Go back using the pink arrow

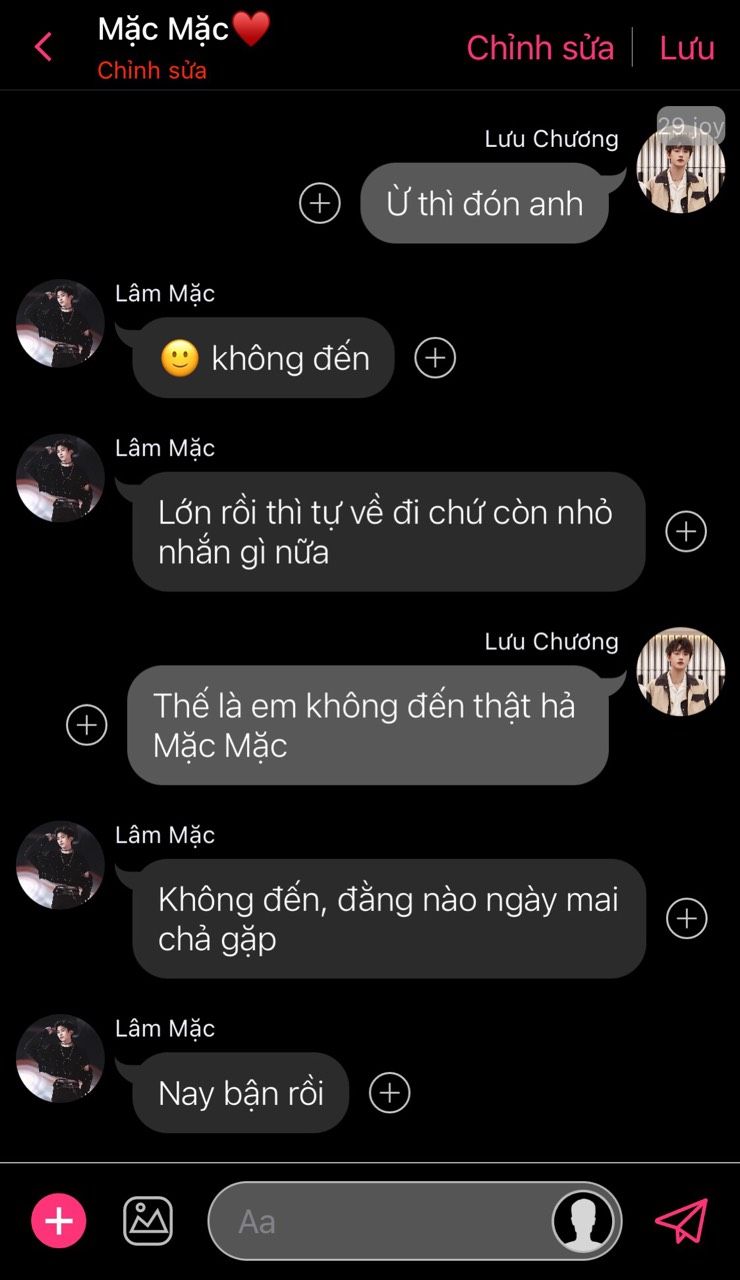coord(43,47)
